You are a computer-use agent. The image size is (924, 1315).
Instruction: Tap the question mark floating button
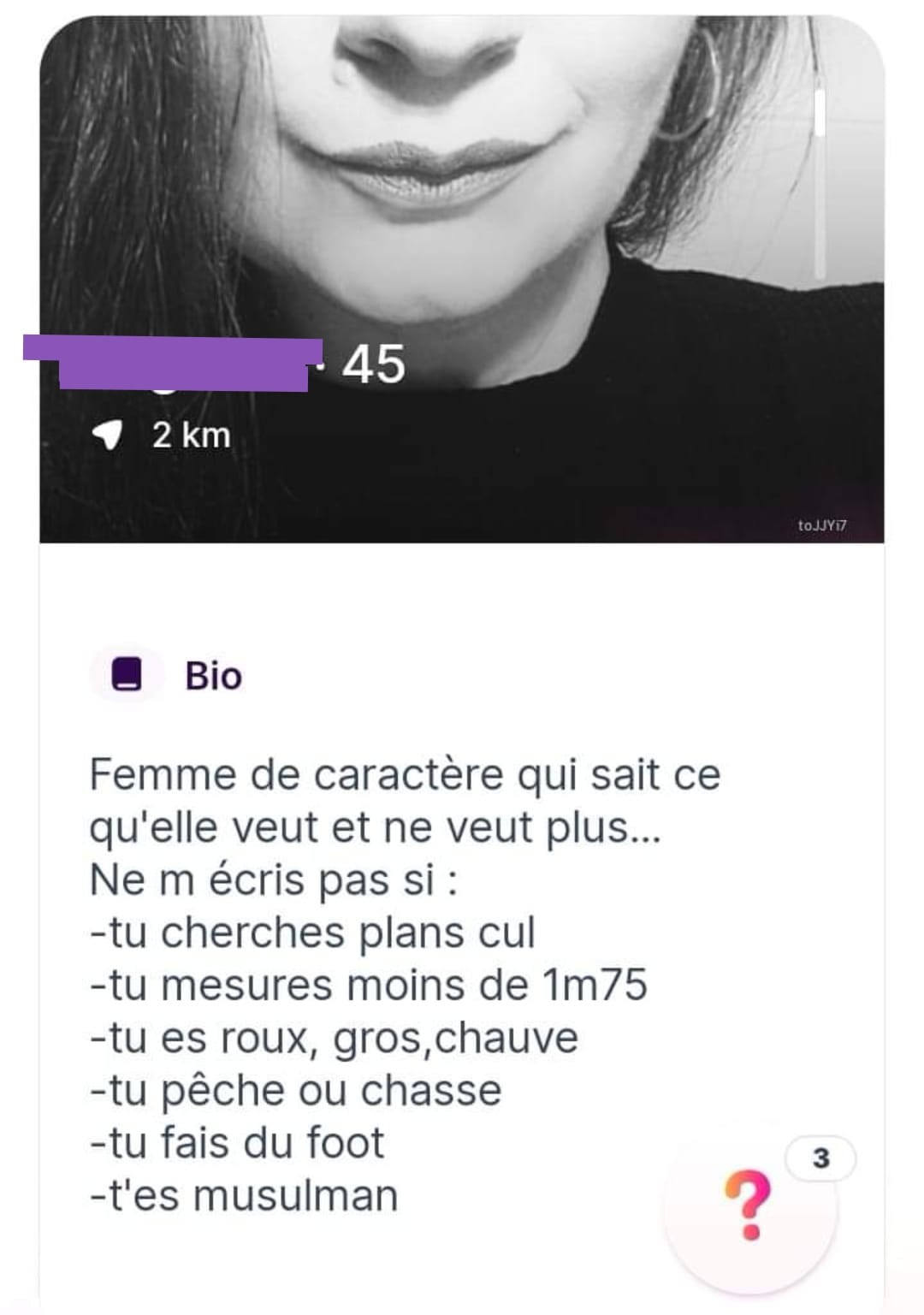pyautogui.click(x=749, y=1205)
